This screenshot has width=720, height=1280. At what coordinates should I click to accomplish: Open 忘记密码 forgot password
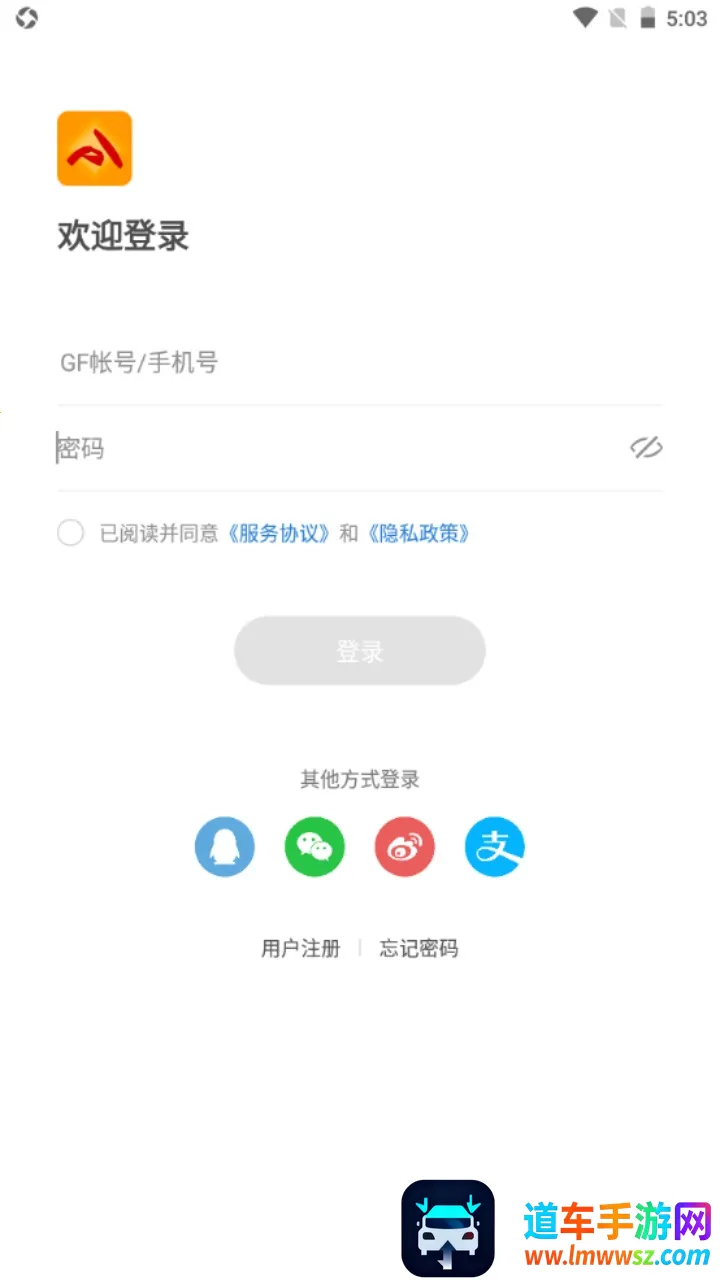tap(419, 948)
